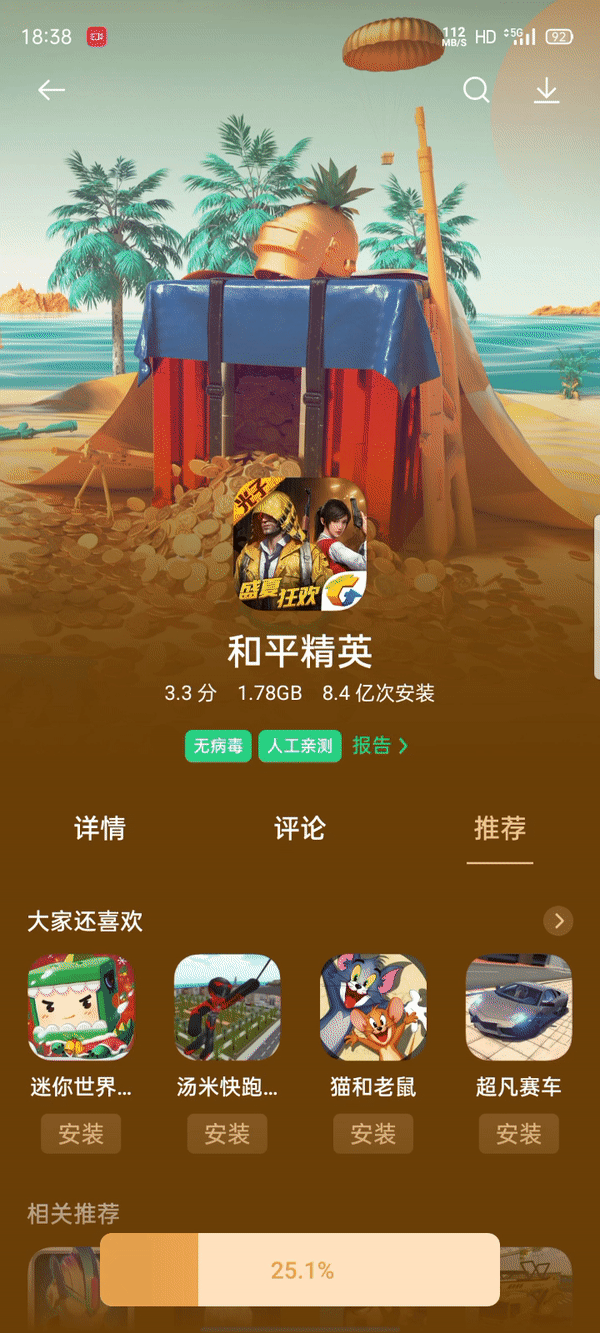Install 迷你世界
Viewport: 600px width, 1333px height.
pos(81,1134)
